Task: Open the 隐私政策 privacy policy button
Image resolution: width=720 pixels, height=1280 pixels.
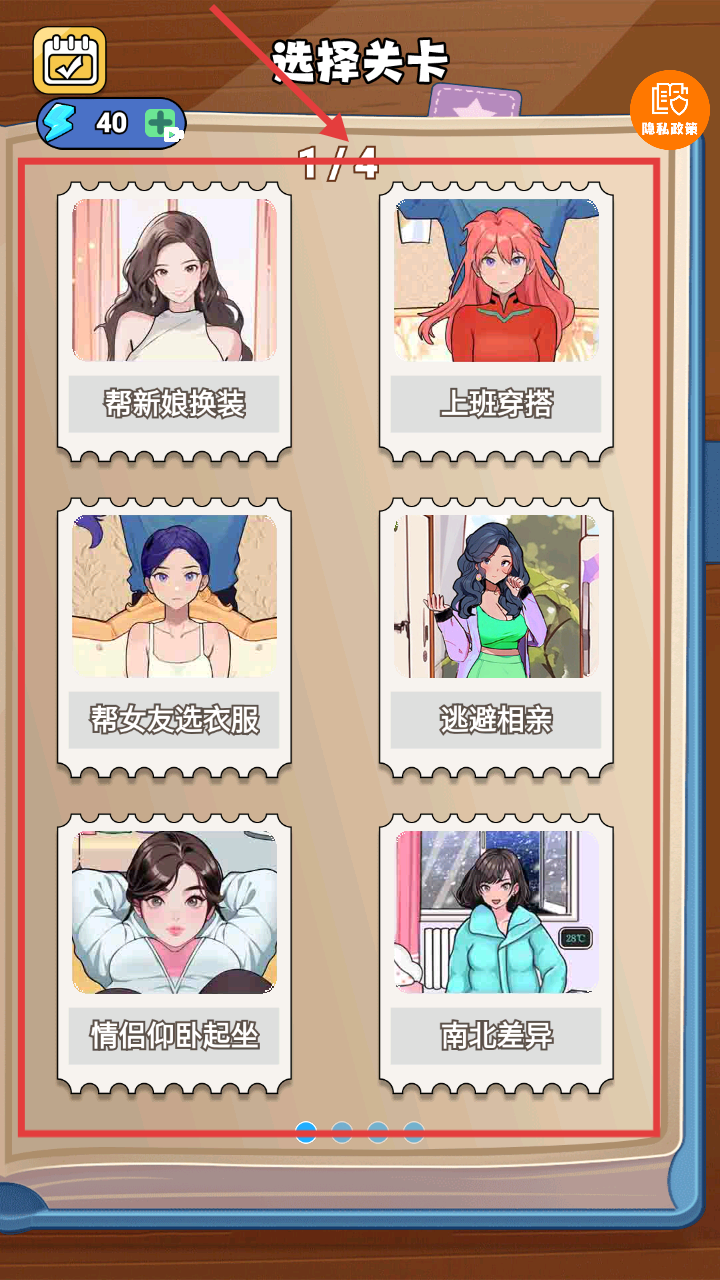Action: (670, 110)
